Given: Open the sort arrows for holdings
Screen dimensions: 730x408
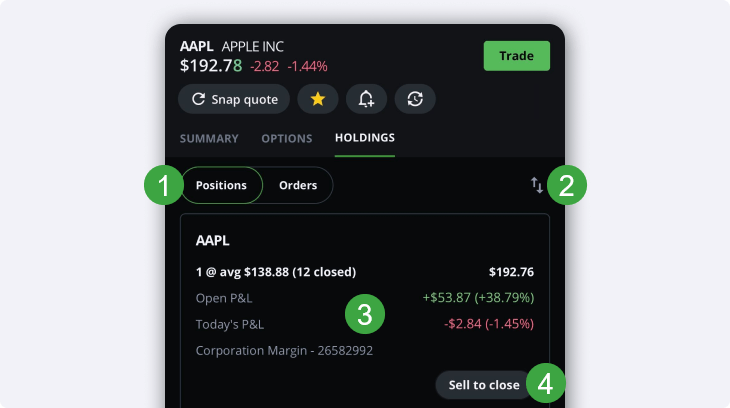Looking at the screenshot, I should coord(537,185).
